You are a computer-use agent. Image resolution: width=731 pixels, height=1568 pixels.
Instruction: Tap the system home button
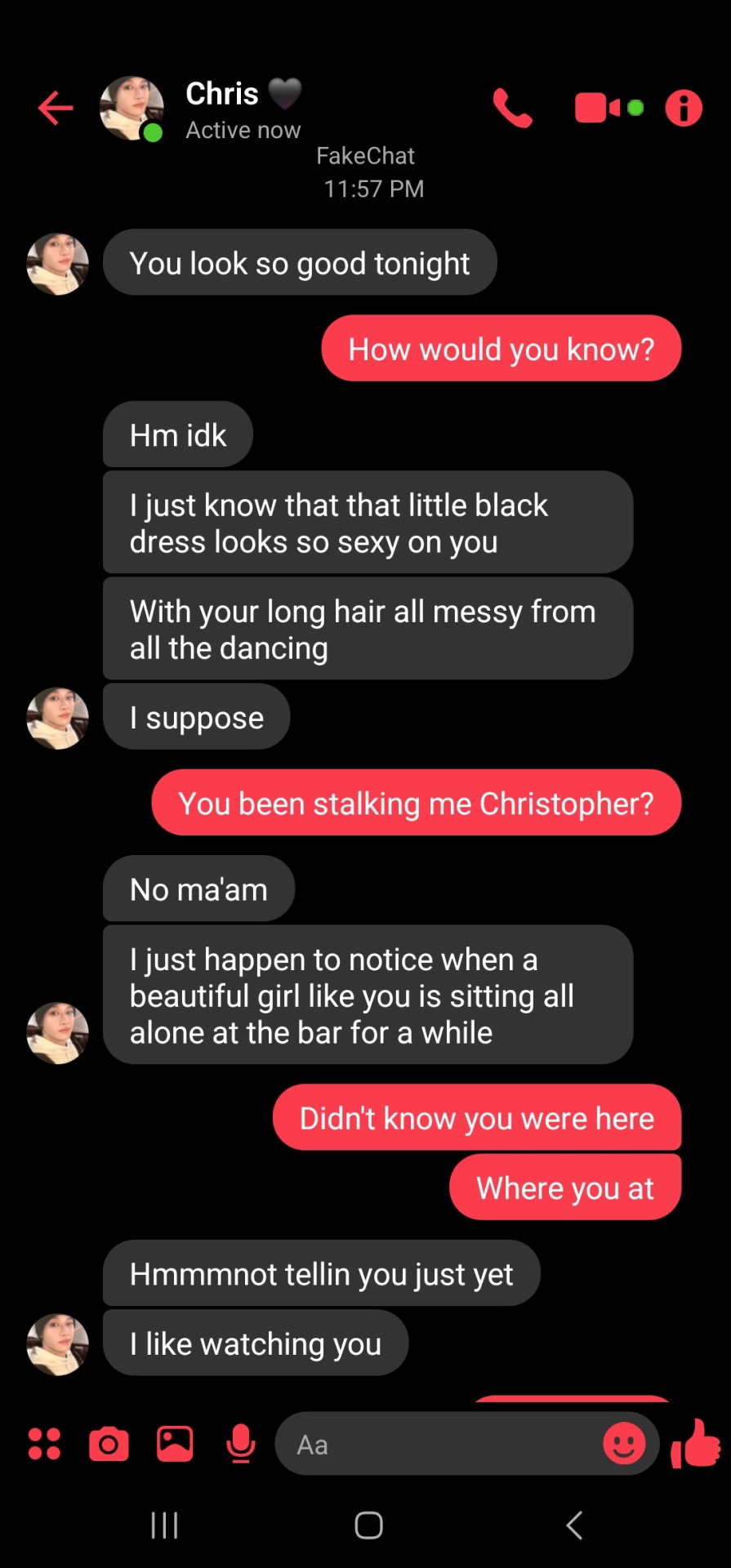368,1525
